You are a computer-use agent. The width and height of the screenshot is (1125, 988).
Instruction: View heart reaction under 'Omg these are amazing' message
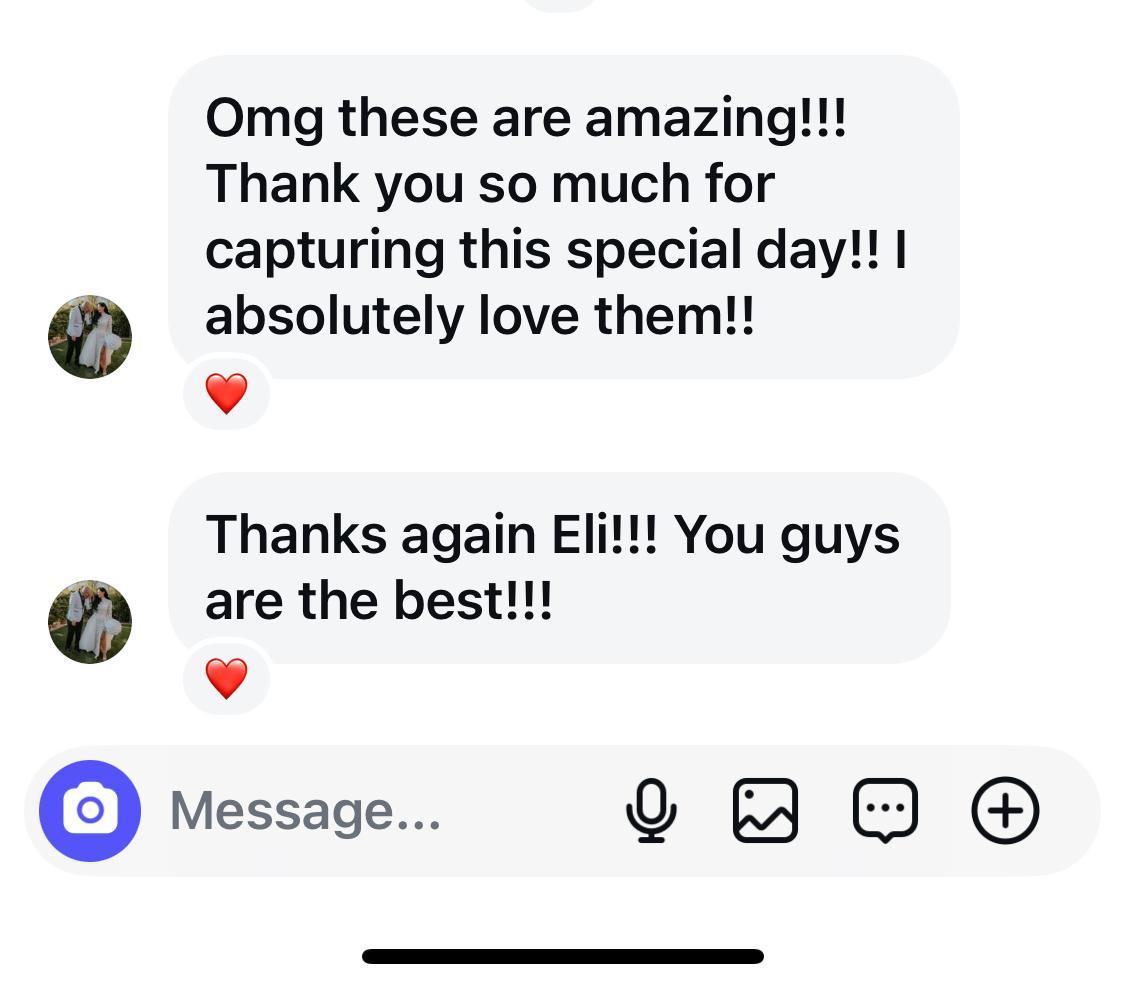(226, 394)
